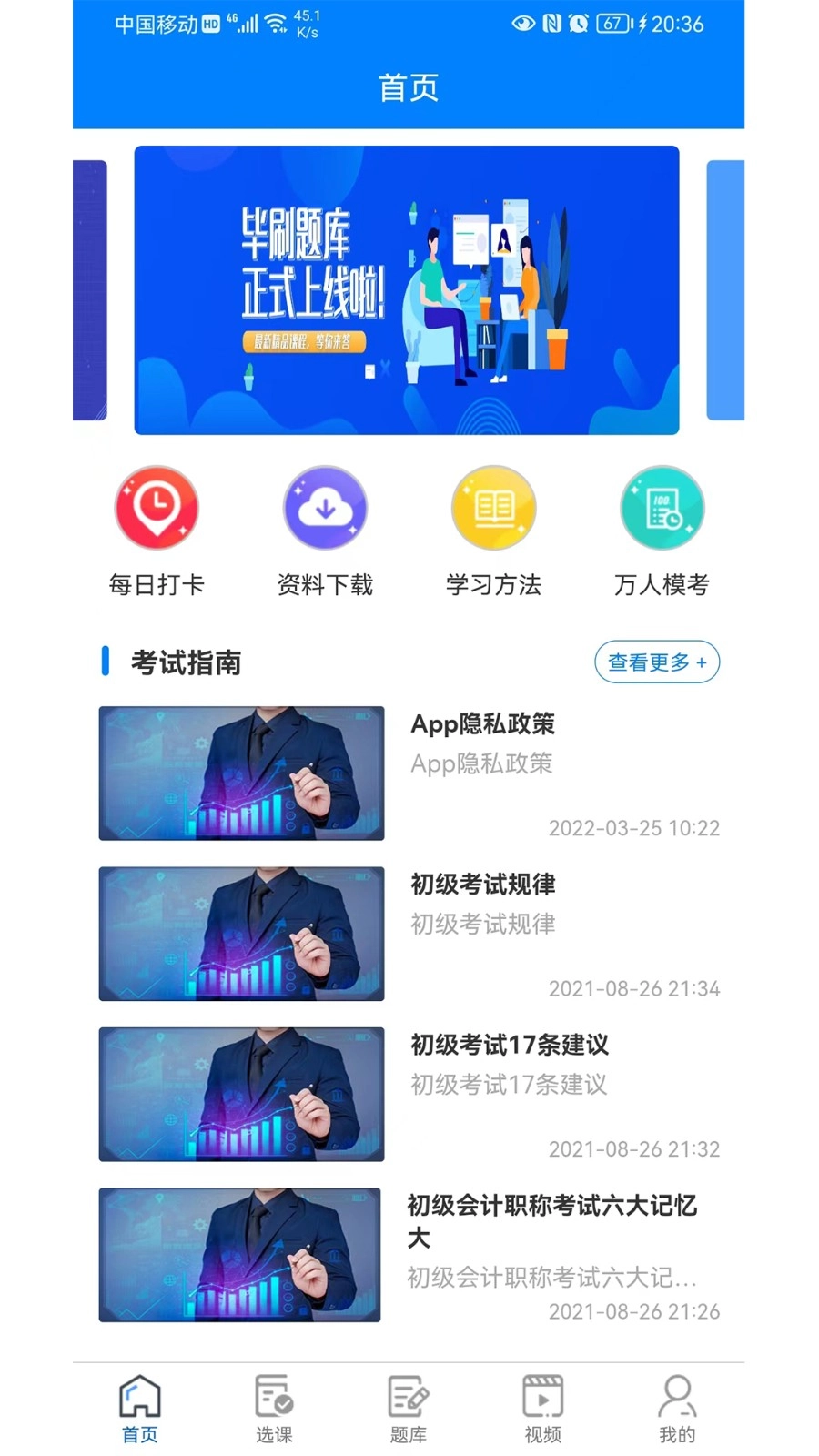This screenshot has width=819, height=1456.
Task: Switch to the 题库 tab
Action: click(408, 1409)
